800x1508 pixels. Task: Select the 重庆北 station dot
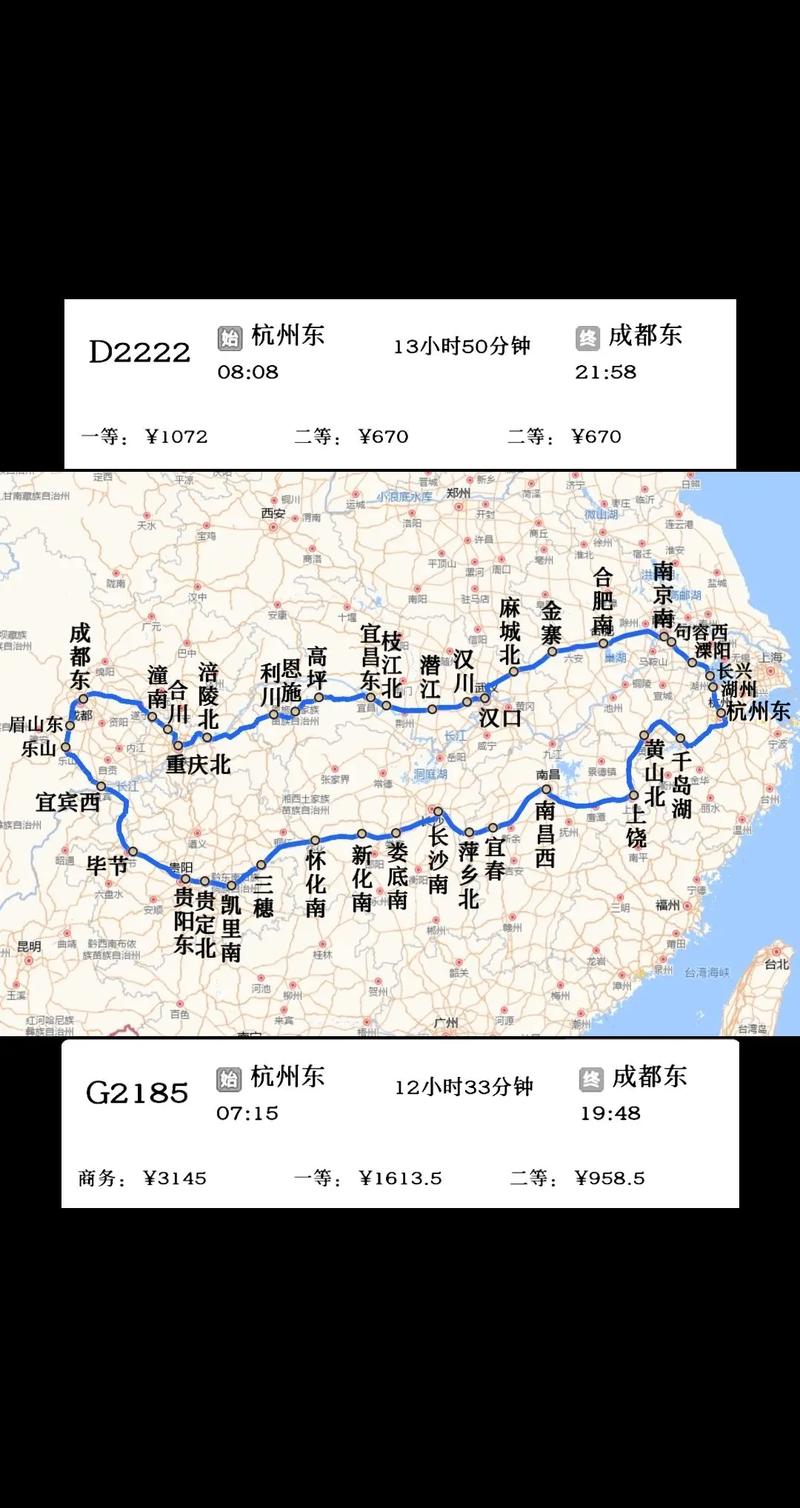point(176,745)
